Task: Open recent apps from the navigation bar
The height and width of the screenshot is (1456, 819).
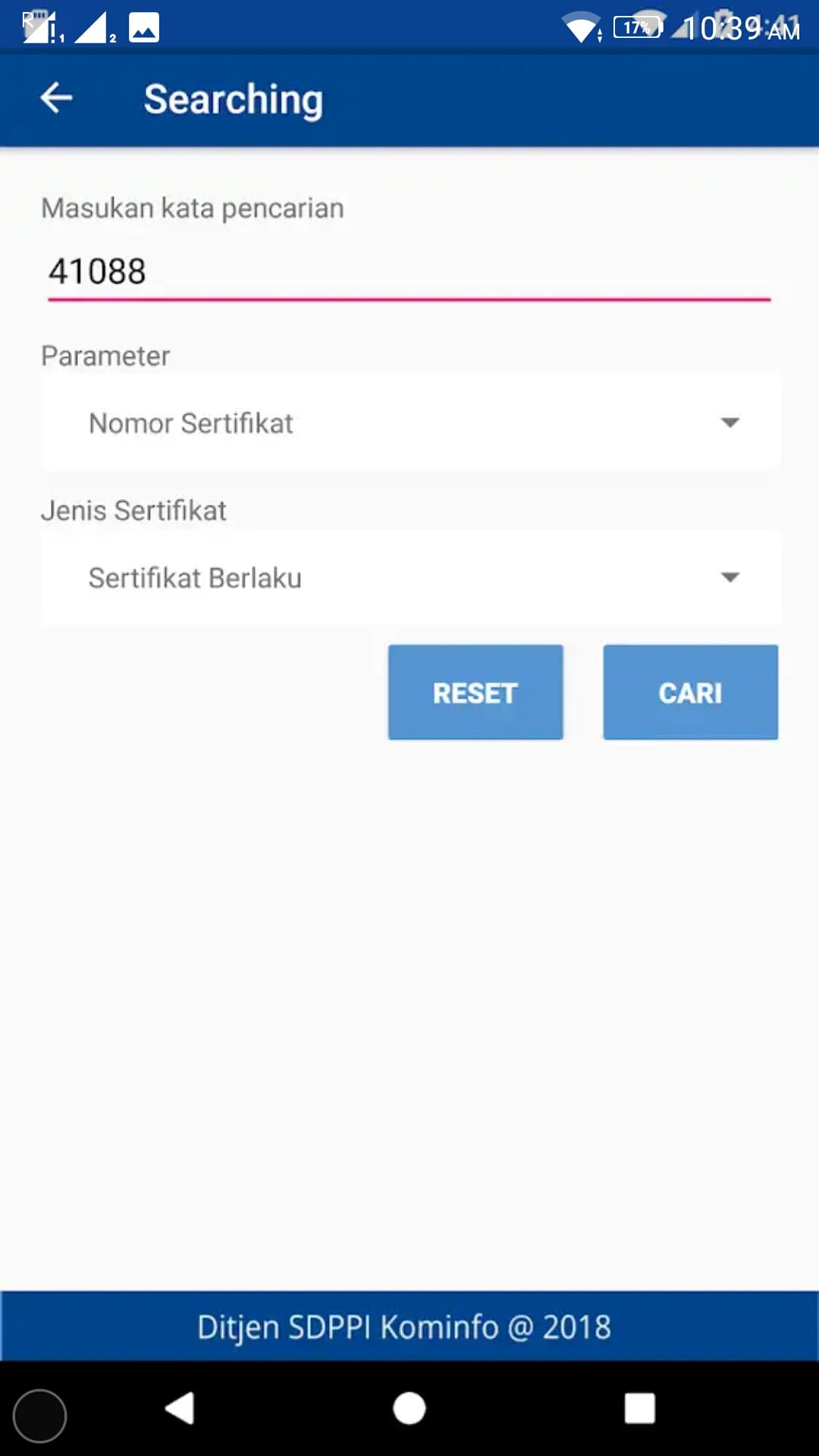Action: pyautogui.click(x=639, y=1409)
